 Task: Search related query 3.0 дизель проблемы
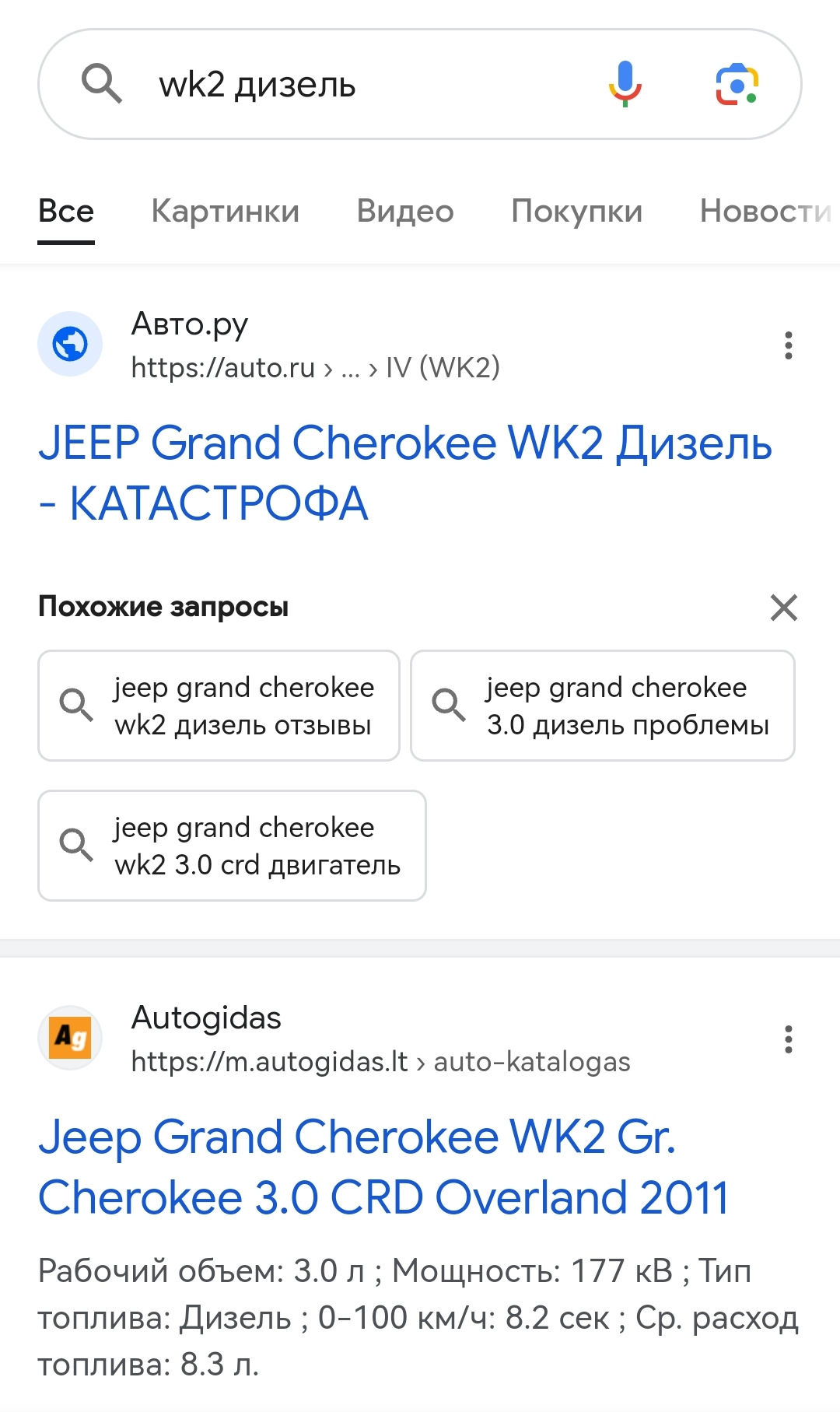[x=603, y=705]
